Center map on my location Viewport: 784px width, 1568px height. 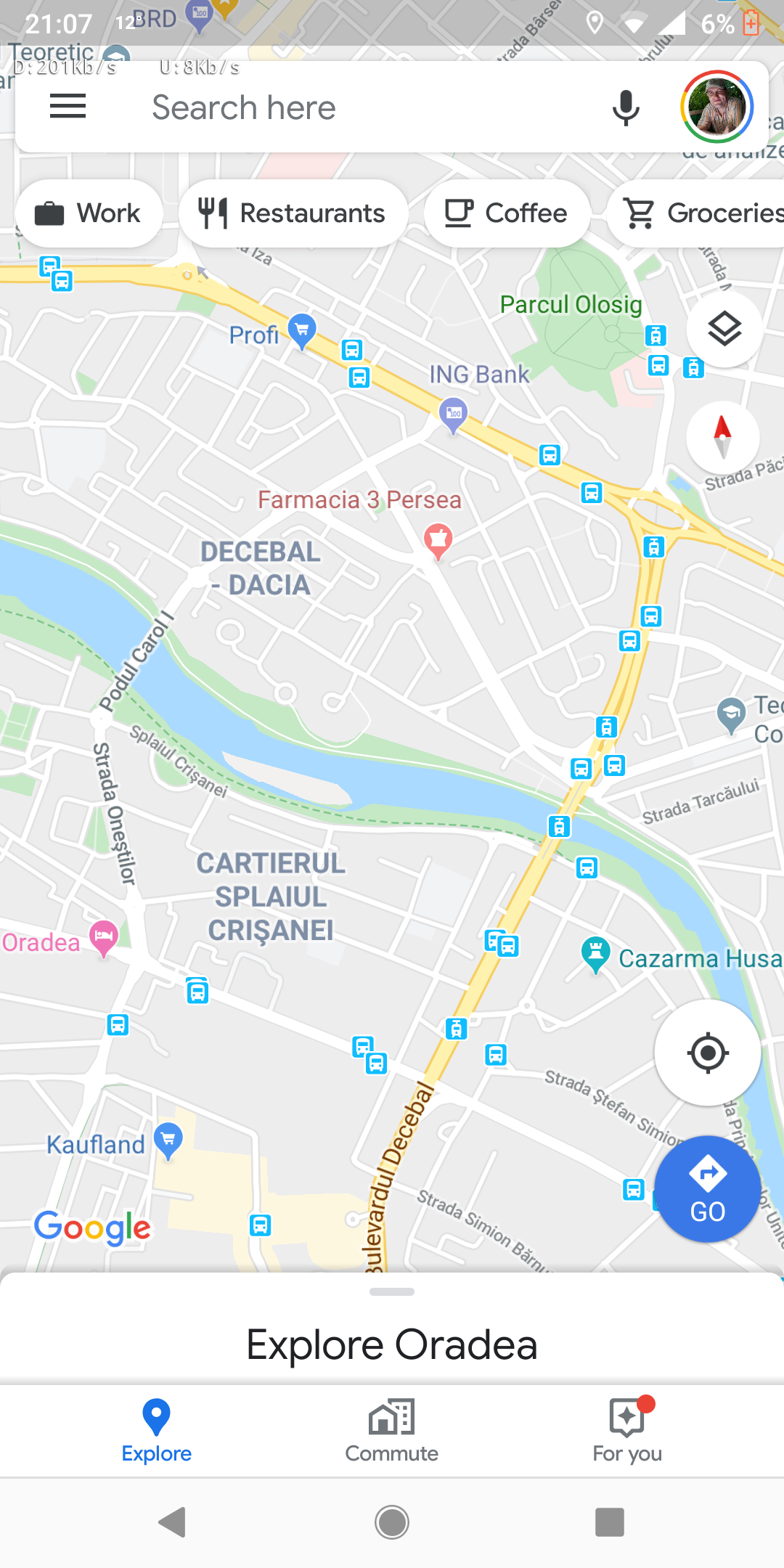[707, 1053]
